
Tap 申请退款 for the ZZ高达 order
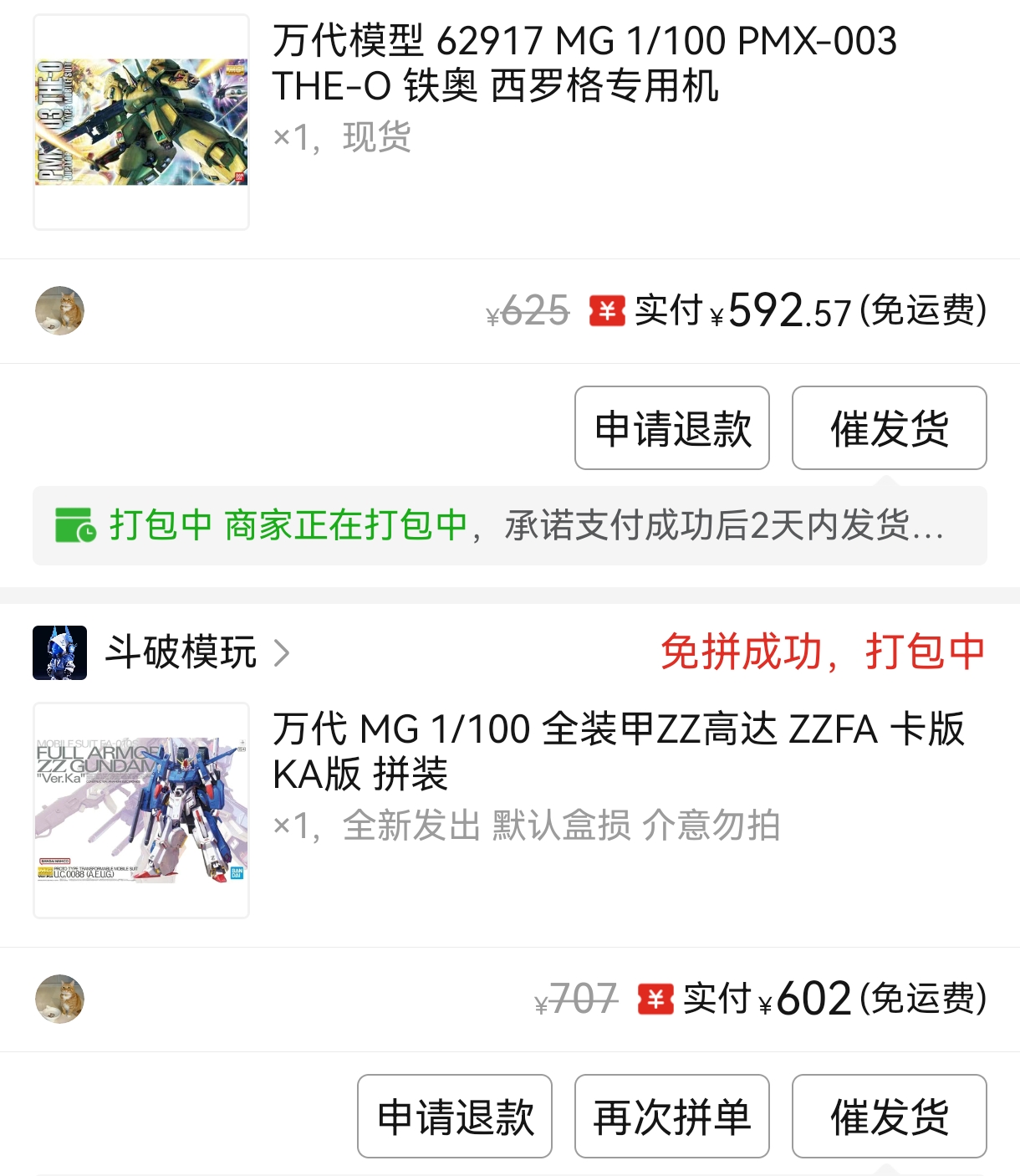click(x=455, y=1117)
